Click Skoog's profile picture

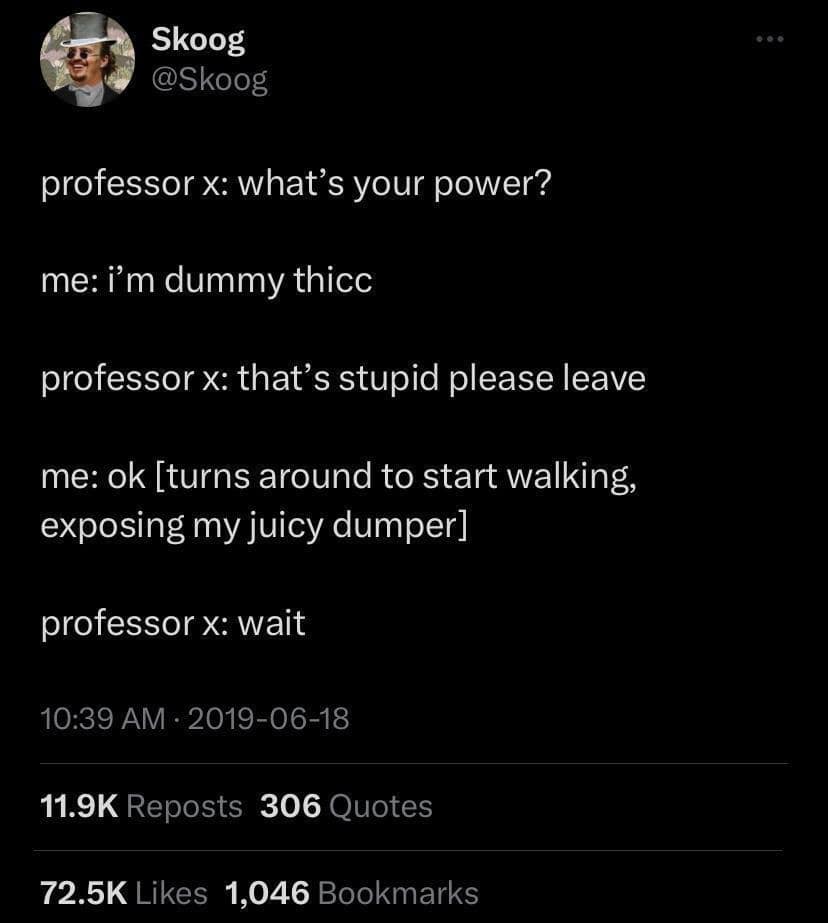point(88,57)
